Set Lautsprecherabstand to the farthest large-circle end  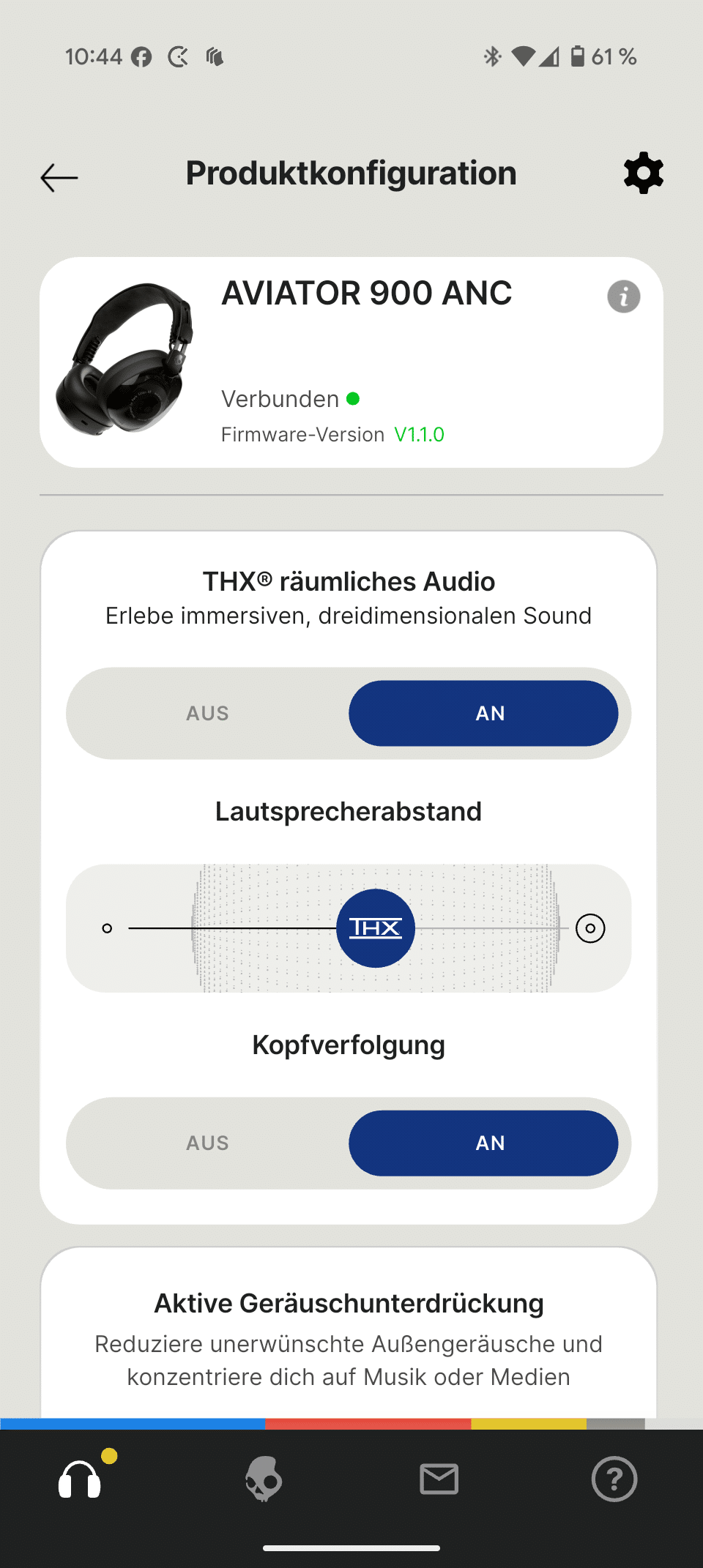[589, 928]
